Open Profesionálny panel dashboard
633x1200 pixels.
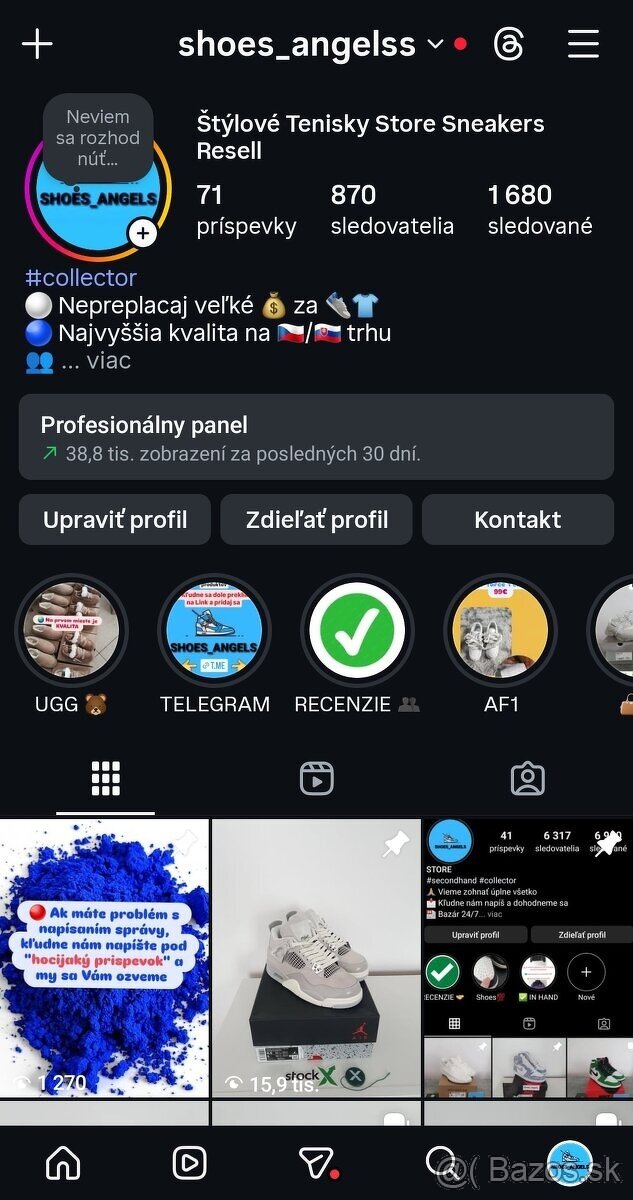click(316, 437)
